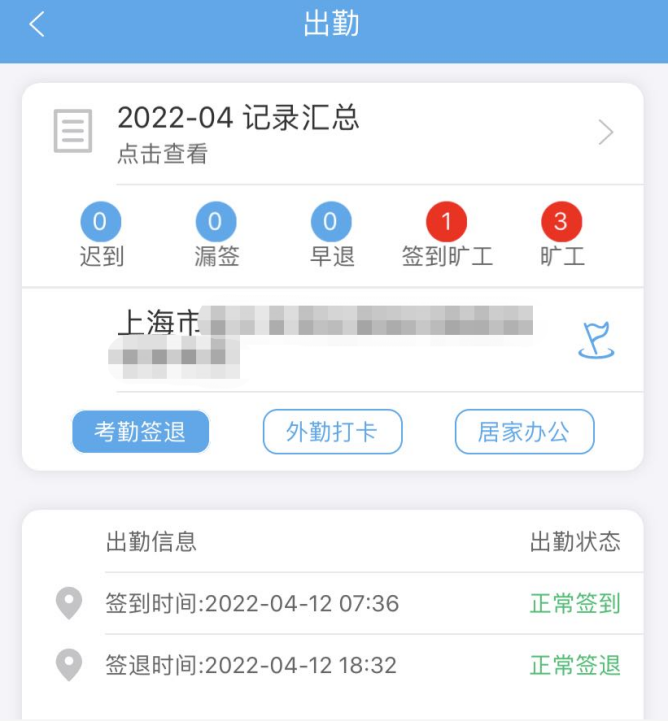Go back using the header arrow
This screenshot has width=668, height=721.
click(x=37, y=25)
